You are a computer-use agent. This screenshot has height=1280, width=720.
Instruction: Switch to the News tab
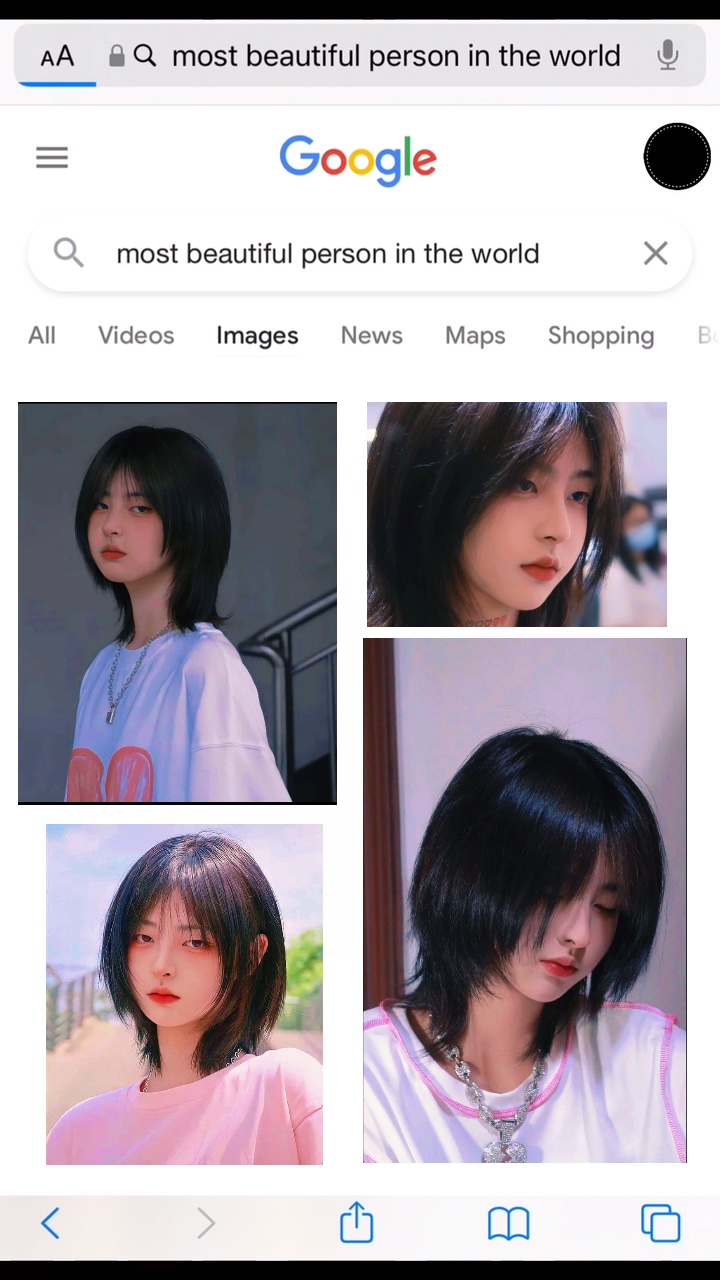click(x=371, y=336)
